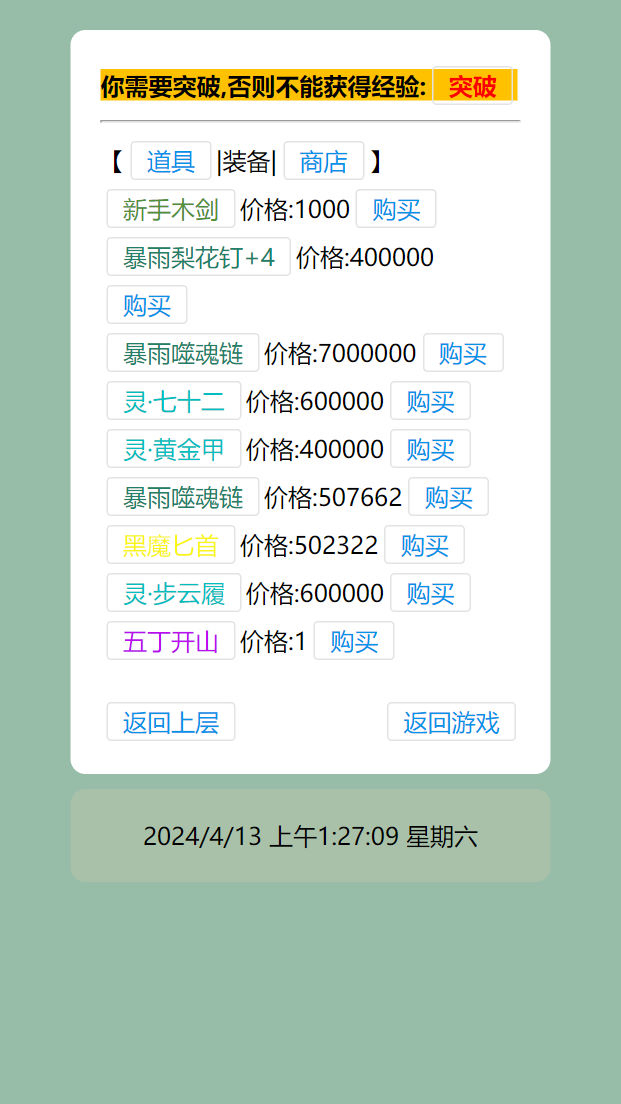Buy 暴雨噬魂链 priced 7000000

(x=463, y=353)
